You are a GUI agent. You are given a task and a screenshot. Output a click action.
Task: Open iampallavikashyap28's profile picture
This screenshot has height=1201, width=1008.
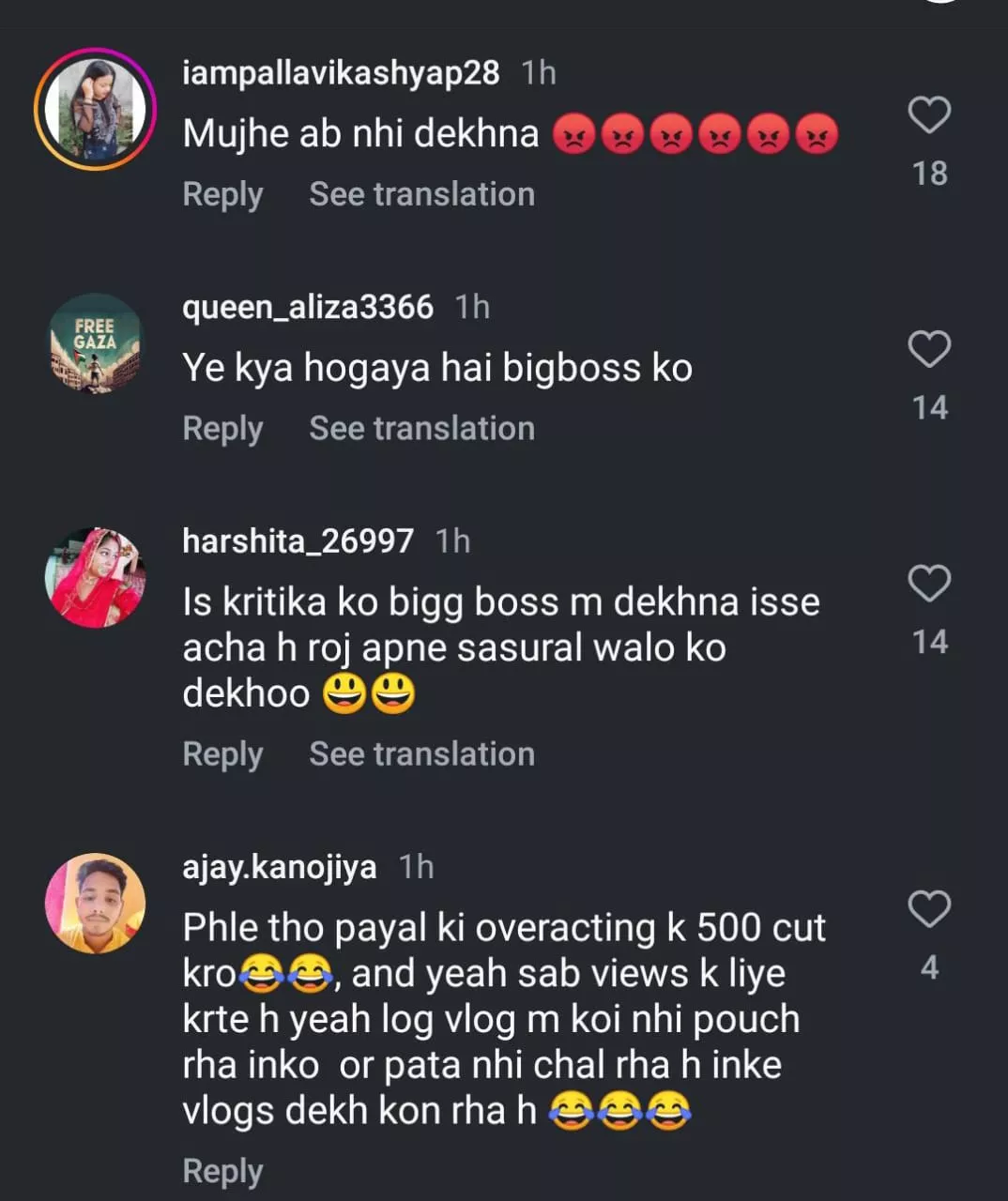[x=95, y=109]
